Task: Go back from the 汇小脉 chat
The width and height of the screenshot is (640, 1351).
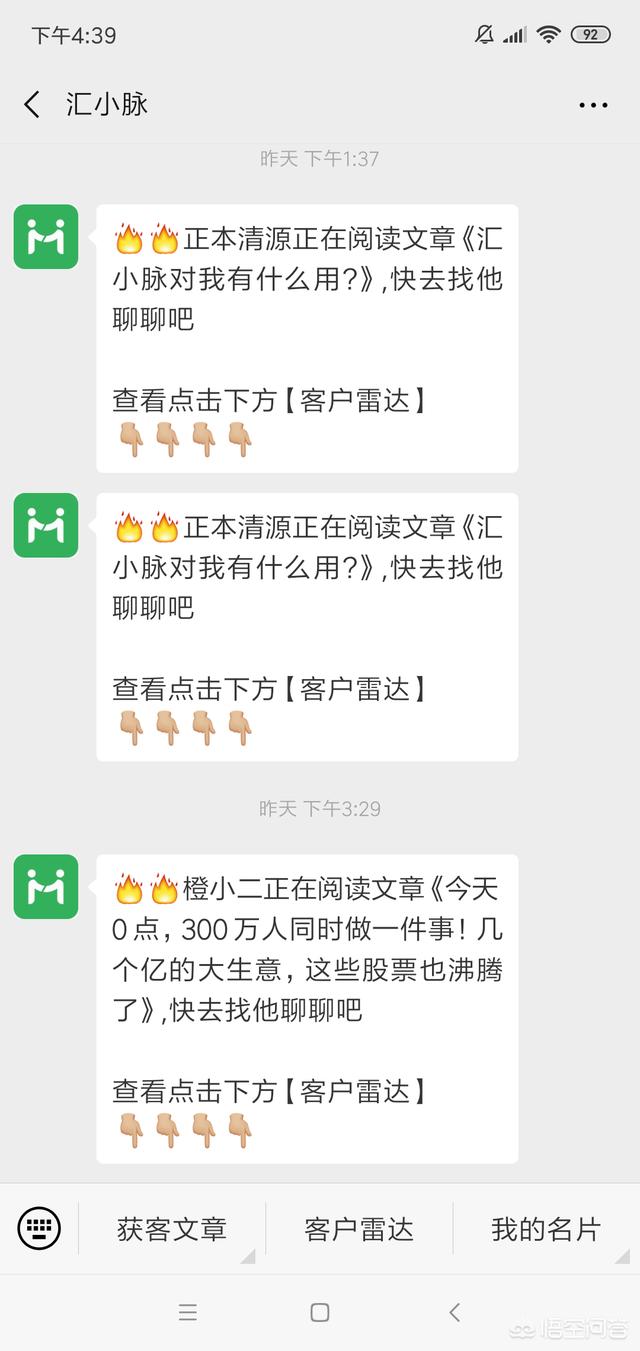Action: click(x=33, y=104)
